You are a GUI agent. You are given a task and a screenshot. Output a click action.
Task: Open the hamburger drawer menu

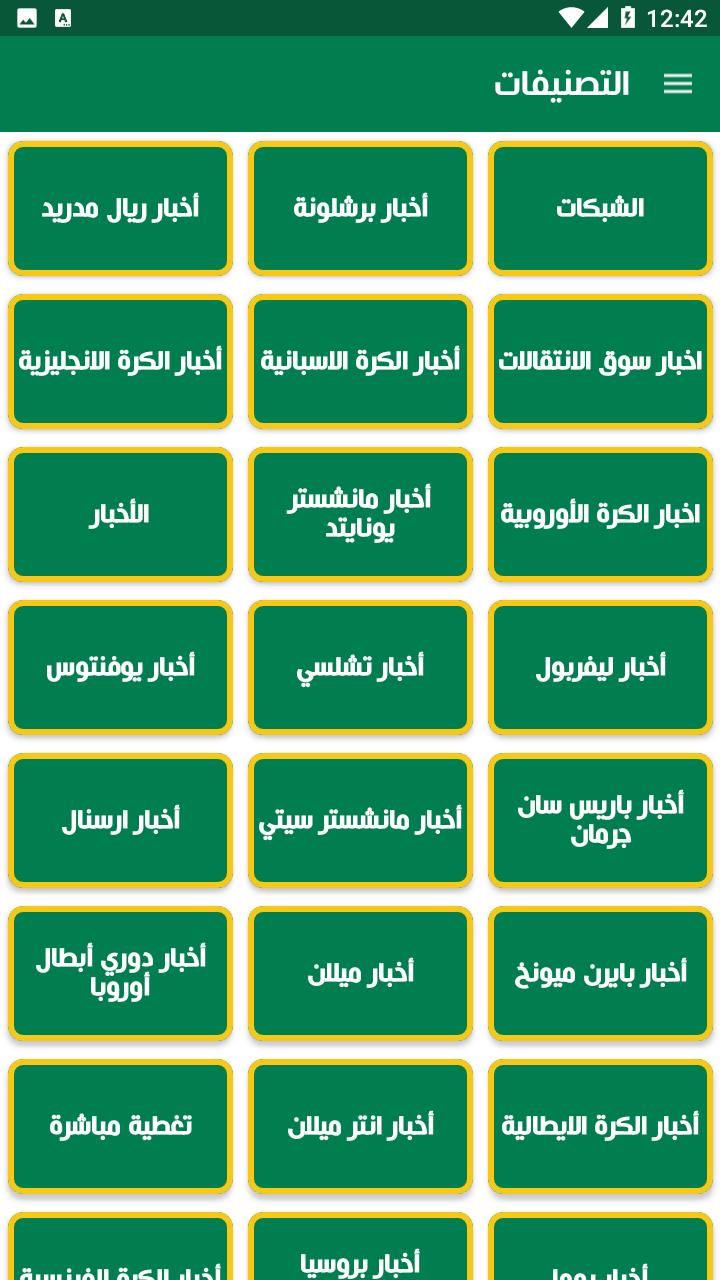coord(678,84)
